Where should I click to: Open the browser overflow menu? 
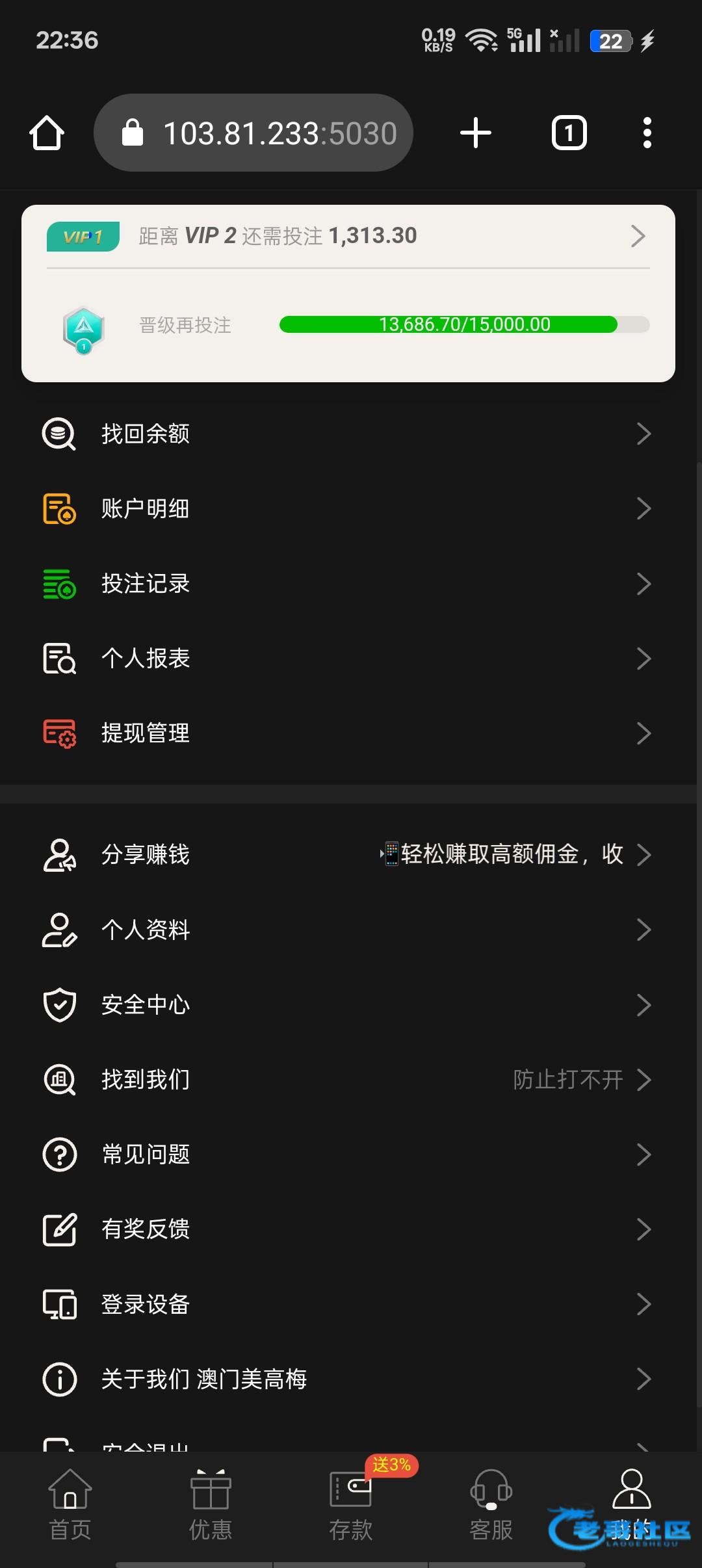click(x=647, y=133)
